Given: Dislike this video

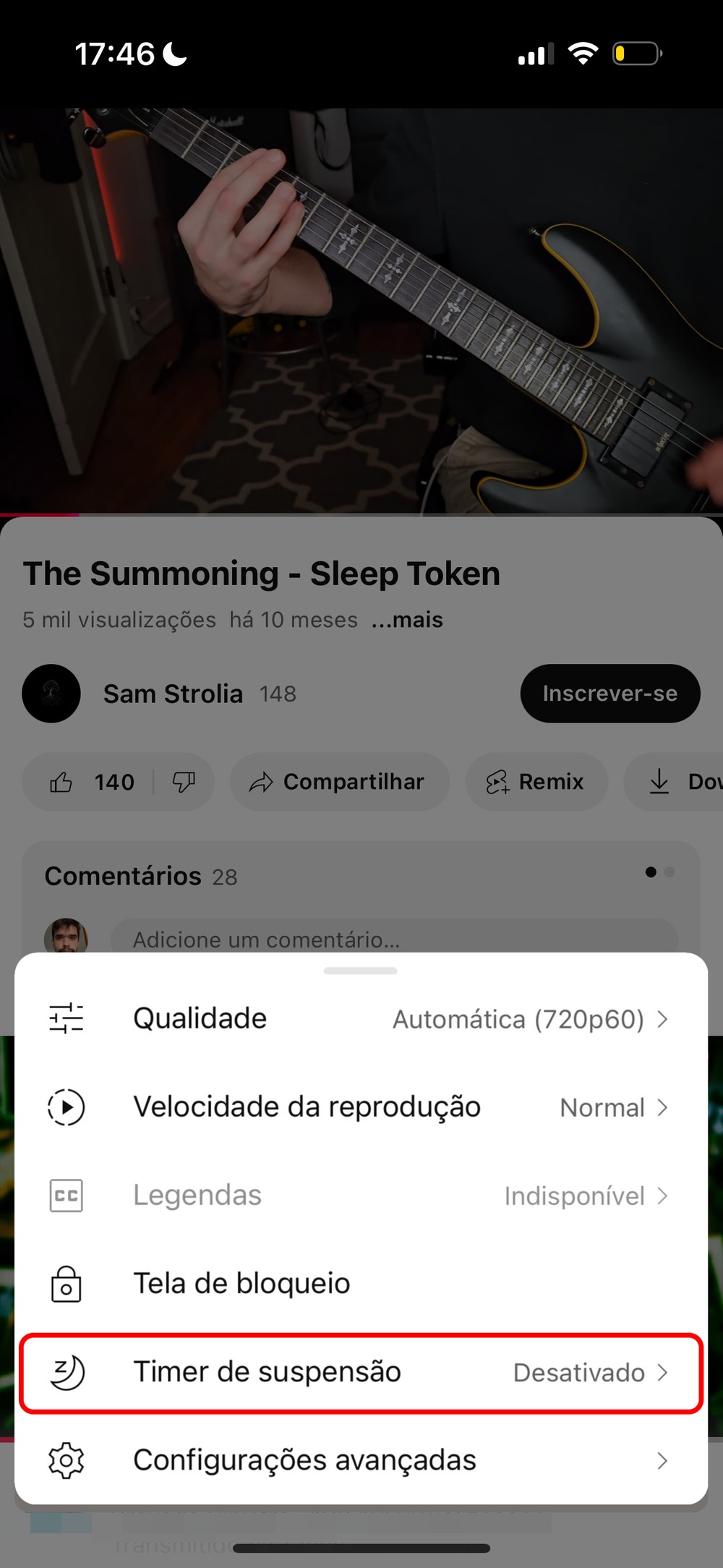Looking at the screenshot, I should point(184,782).
